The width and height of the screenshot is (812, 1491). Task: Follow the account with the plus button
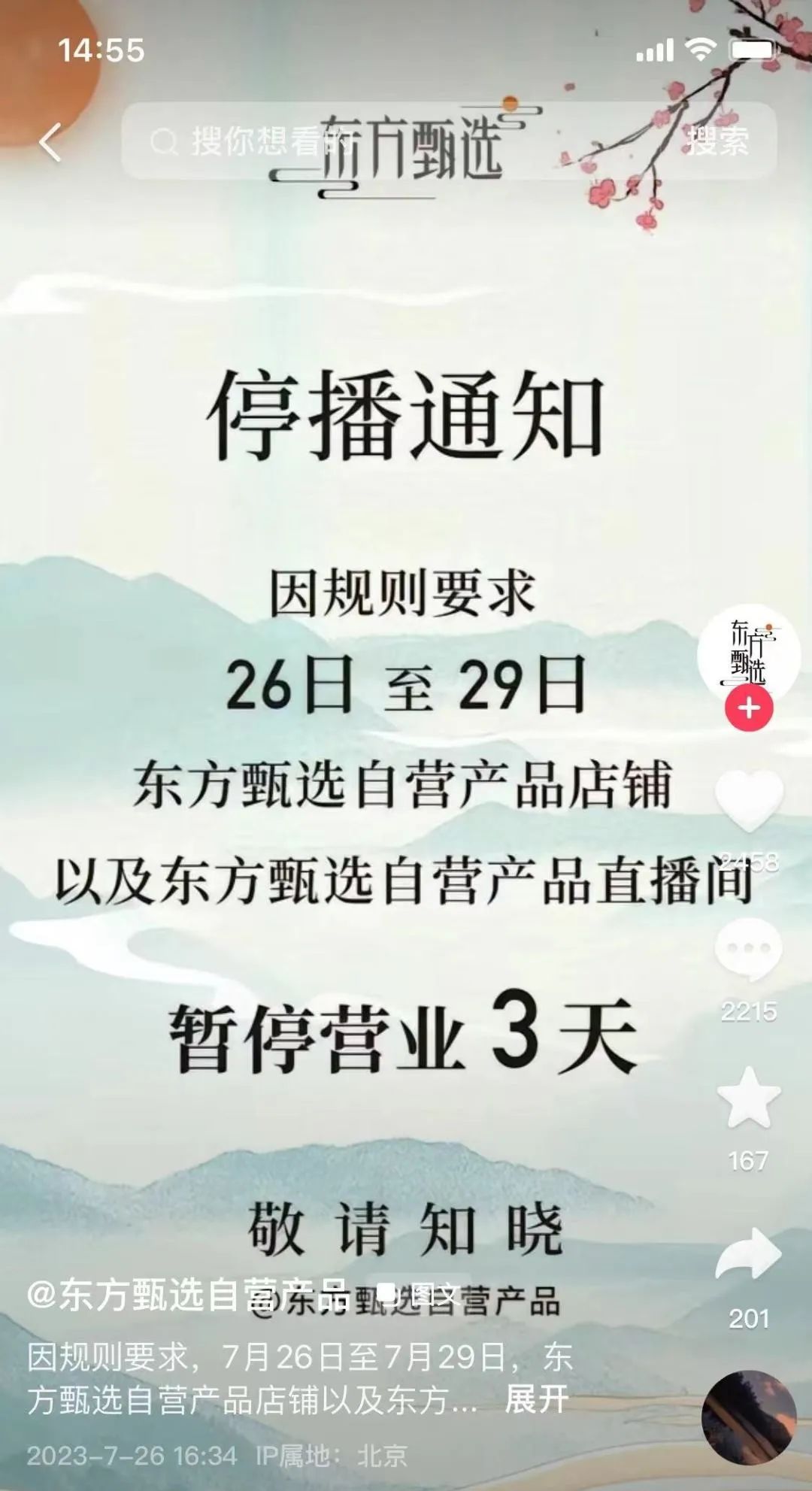pyautogui.click(x=748, y=708)
